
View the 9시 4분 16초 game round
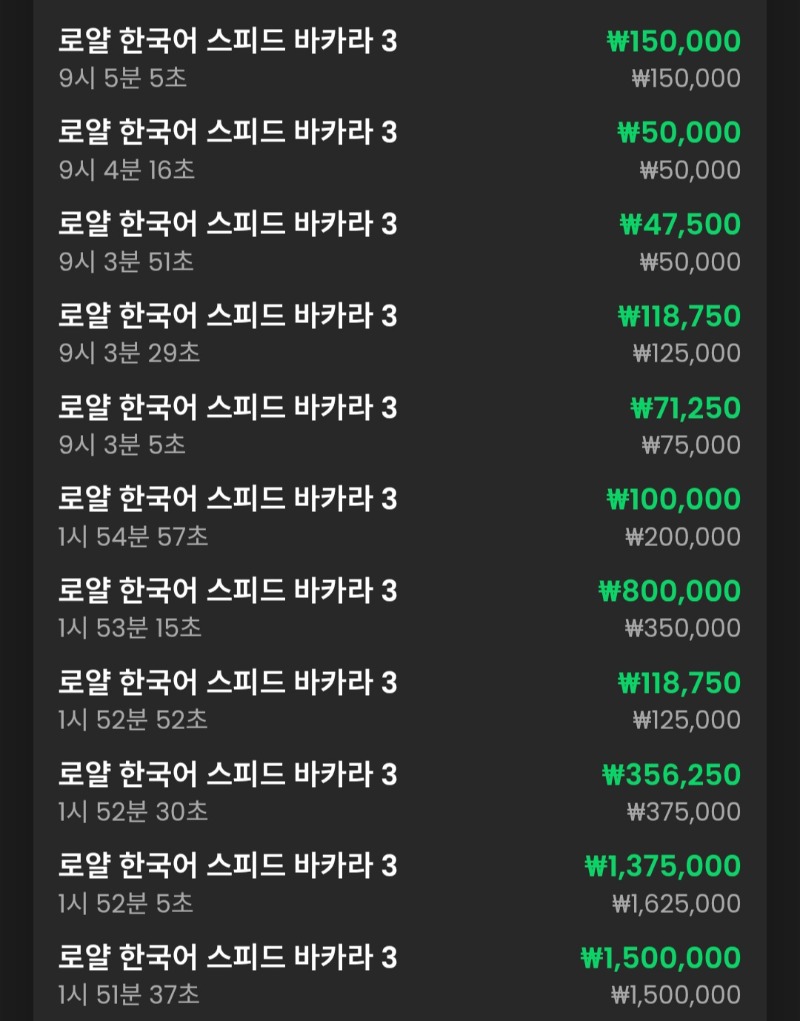click(400, 151)
